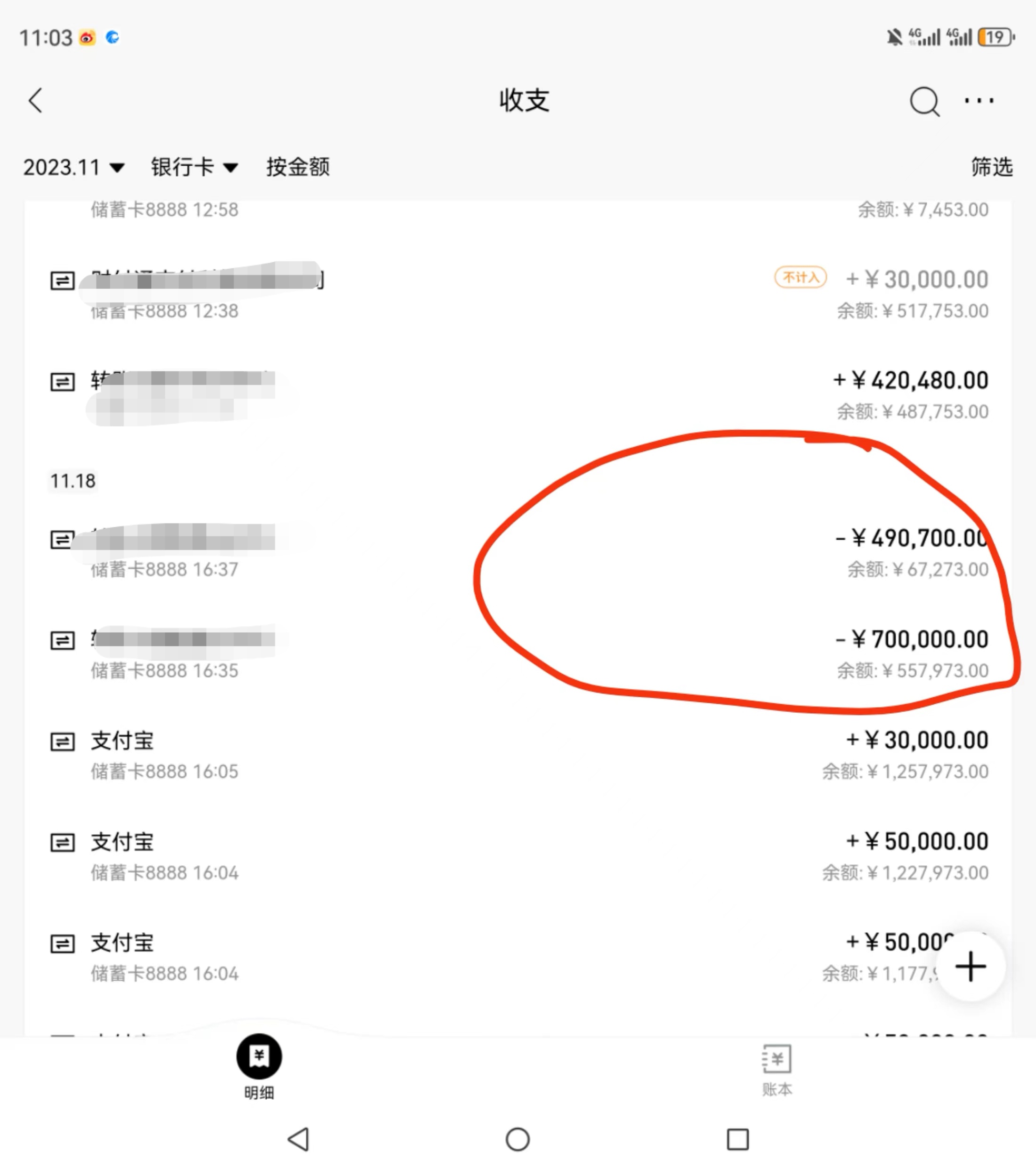This screenshot has width=1036, height=1168.
Task: Go back using the top arrow
Action: 35,101
